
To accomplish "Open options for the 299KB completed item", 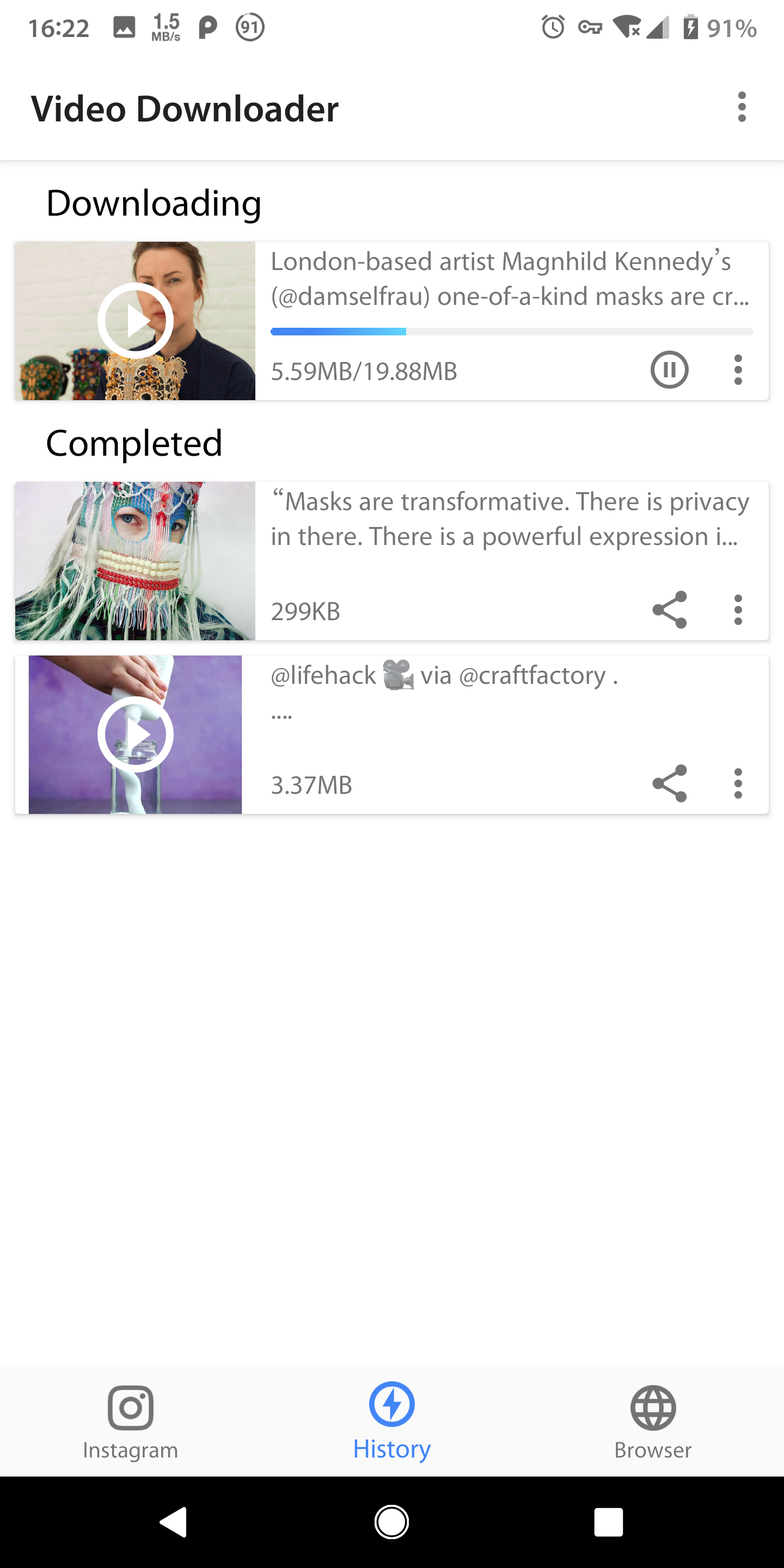I will tap(738, 609).
